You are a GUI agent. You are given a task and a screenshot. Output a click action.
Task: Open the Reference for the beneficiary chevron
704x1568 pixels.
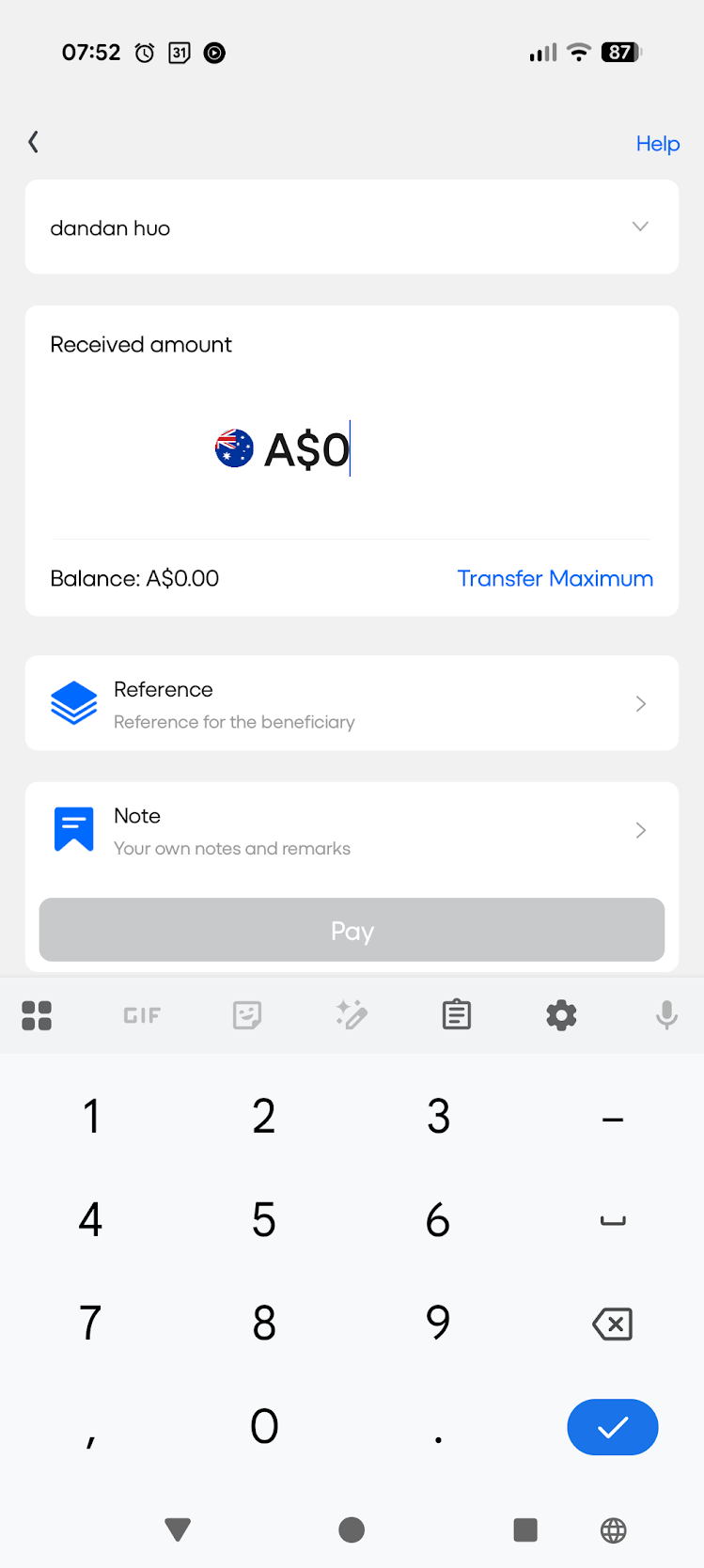(640, 702)
